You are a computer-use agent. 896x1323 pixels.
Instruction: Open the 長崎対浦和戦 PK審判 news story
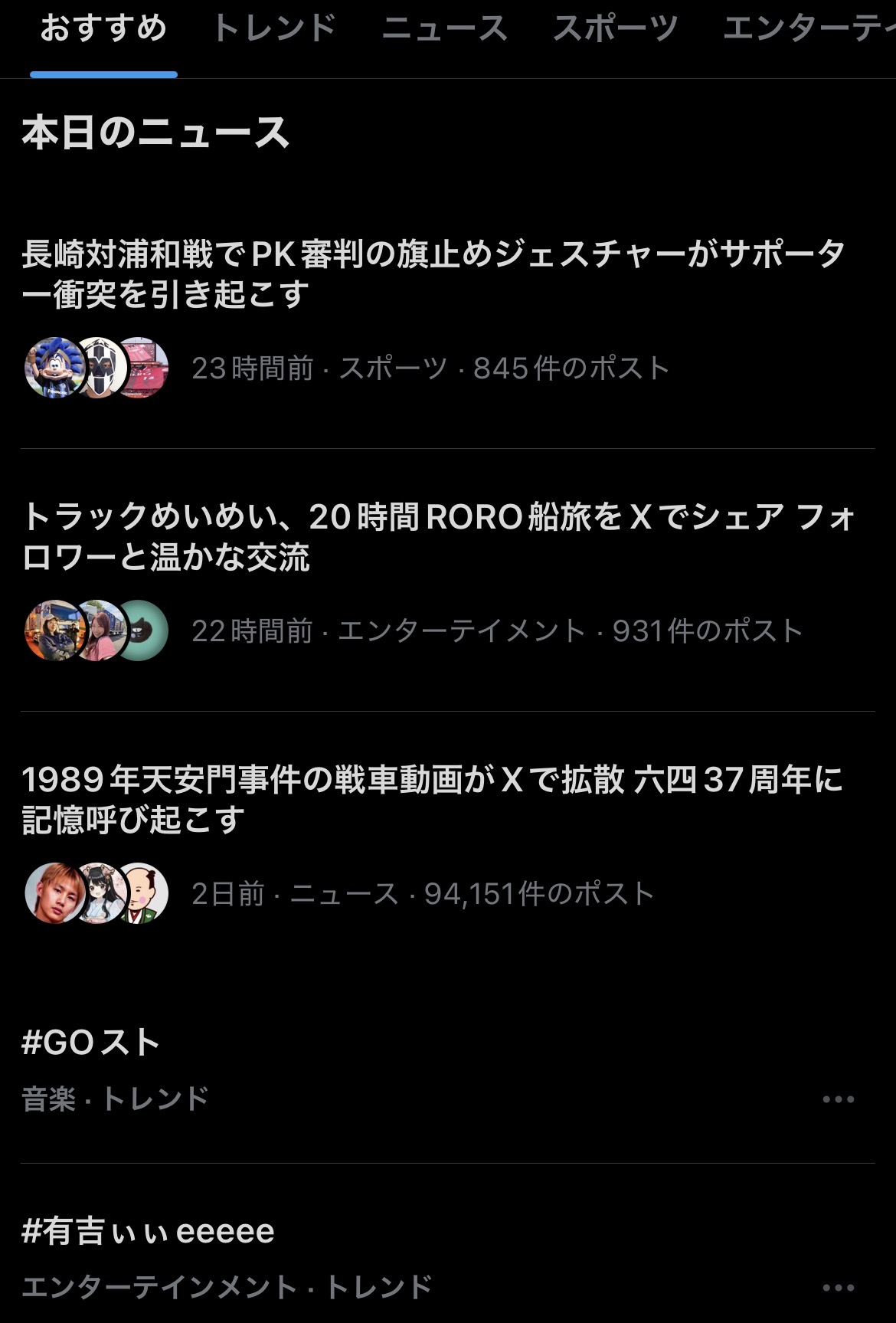click(x=433, y=274)
